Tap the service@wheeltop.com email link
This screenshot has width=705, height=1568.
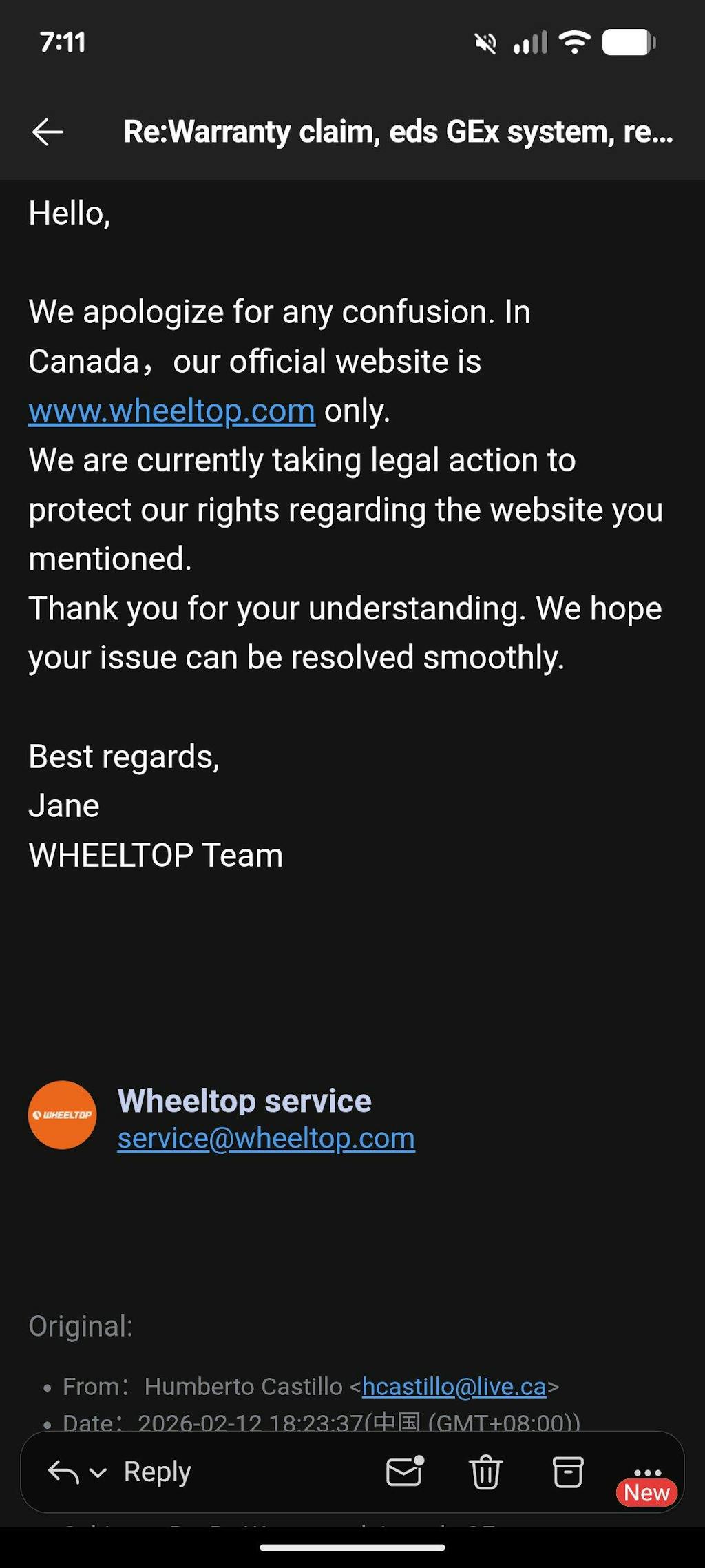pyautogui.click(x=266, y=1139)
